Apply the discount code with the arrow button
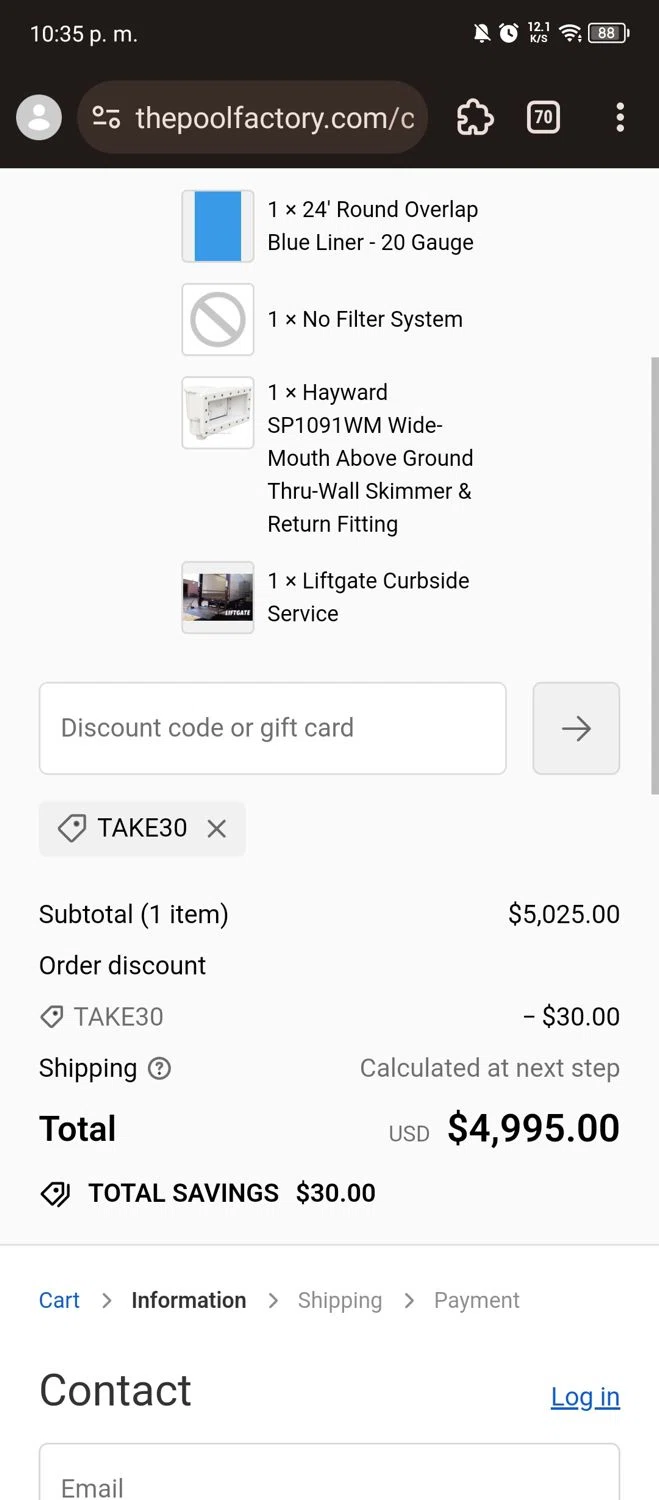659x1500 pixels. point(576,728)
